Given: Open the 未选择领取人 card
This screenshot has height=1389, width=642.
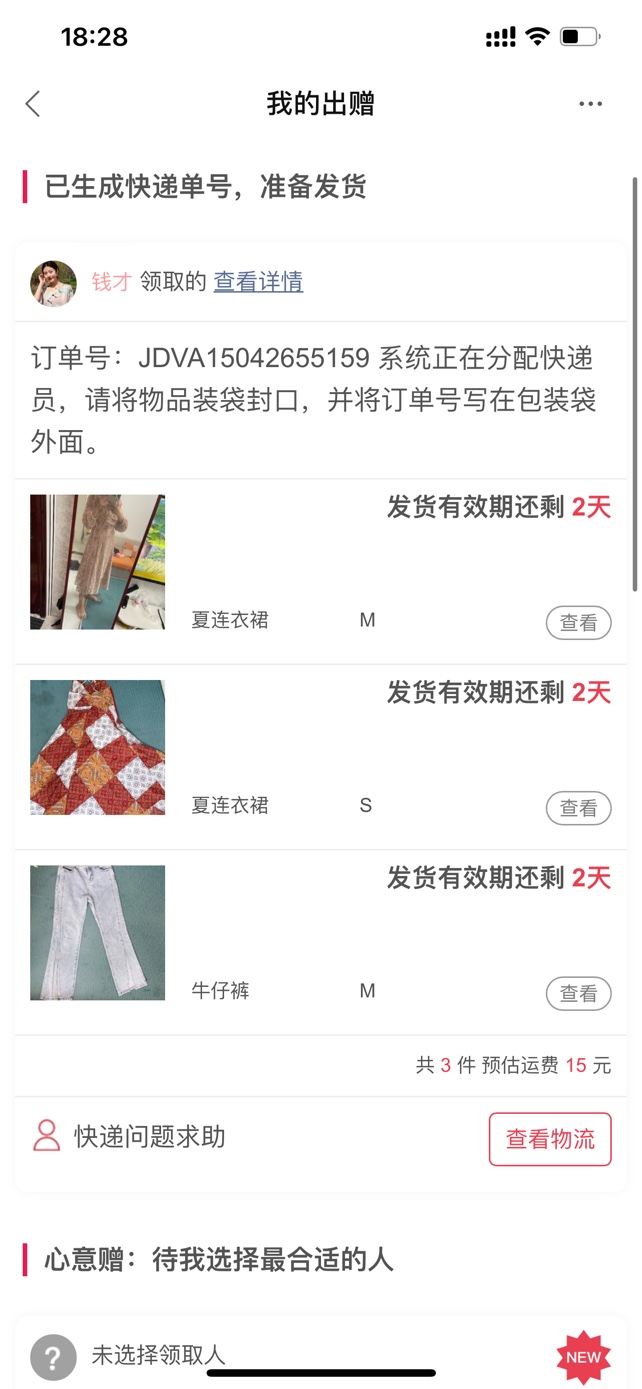Looking at the screenshot, I should coord(320,1355).
